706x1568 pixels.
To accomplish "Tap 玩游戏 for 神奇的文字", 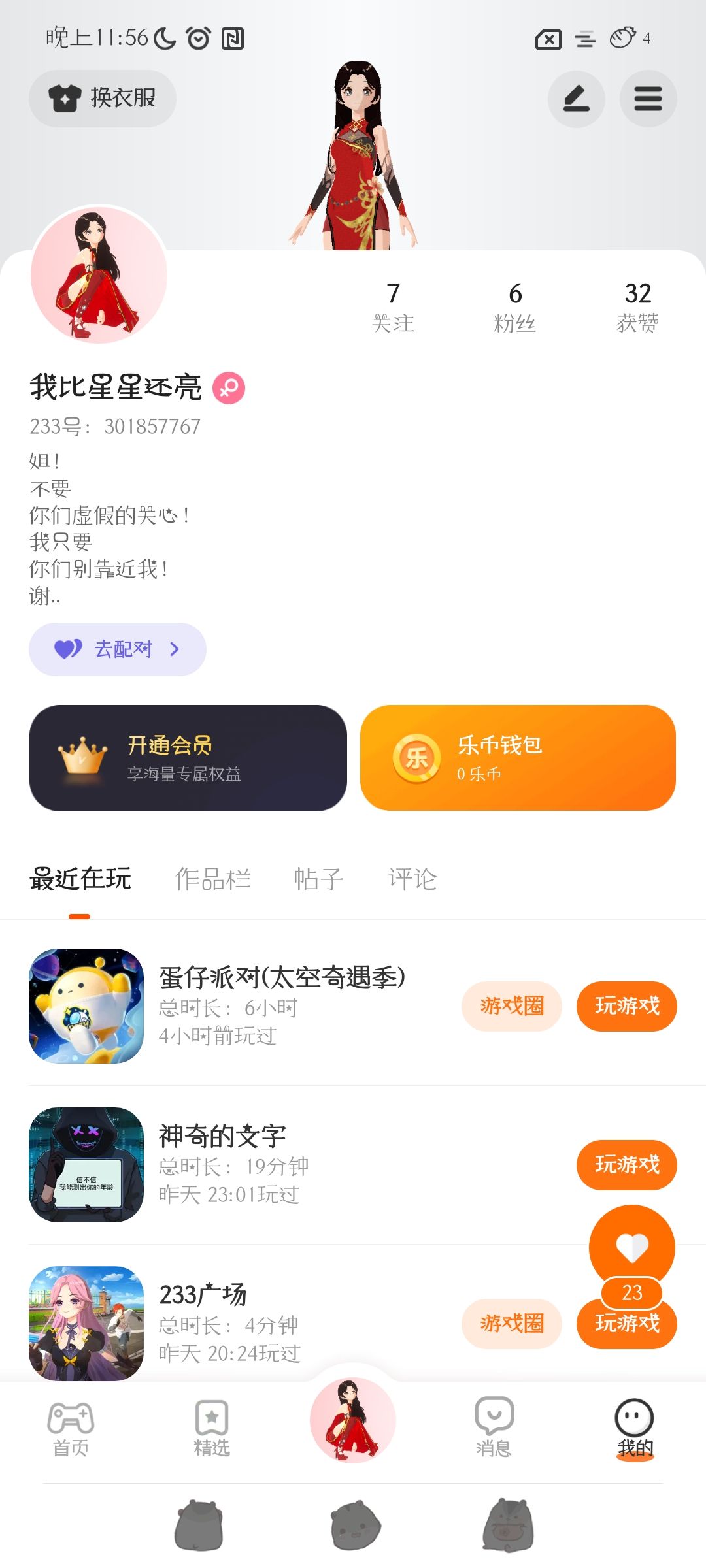I will (626, 1165).
